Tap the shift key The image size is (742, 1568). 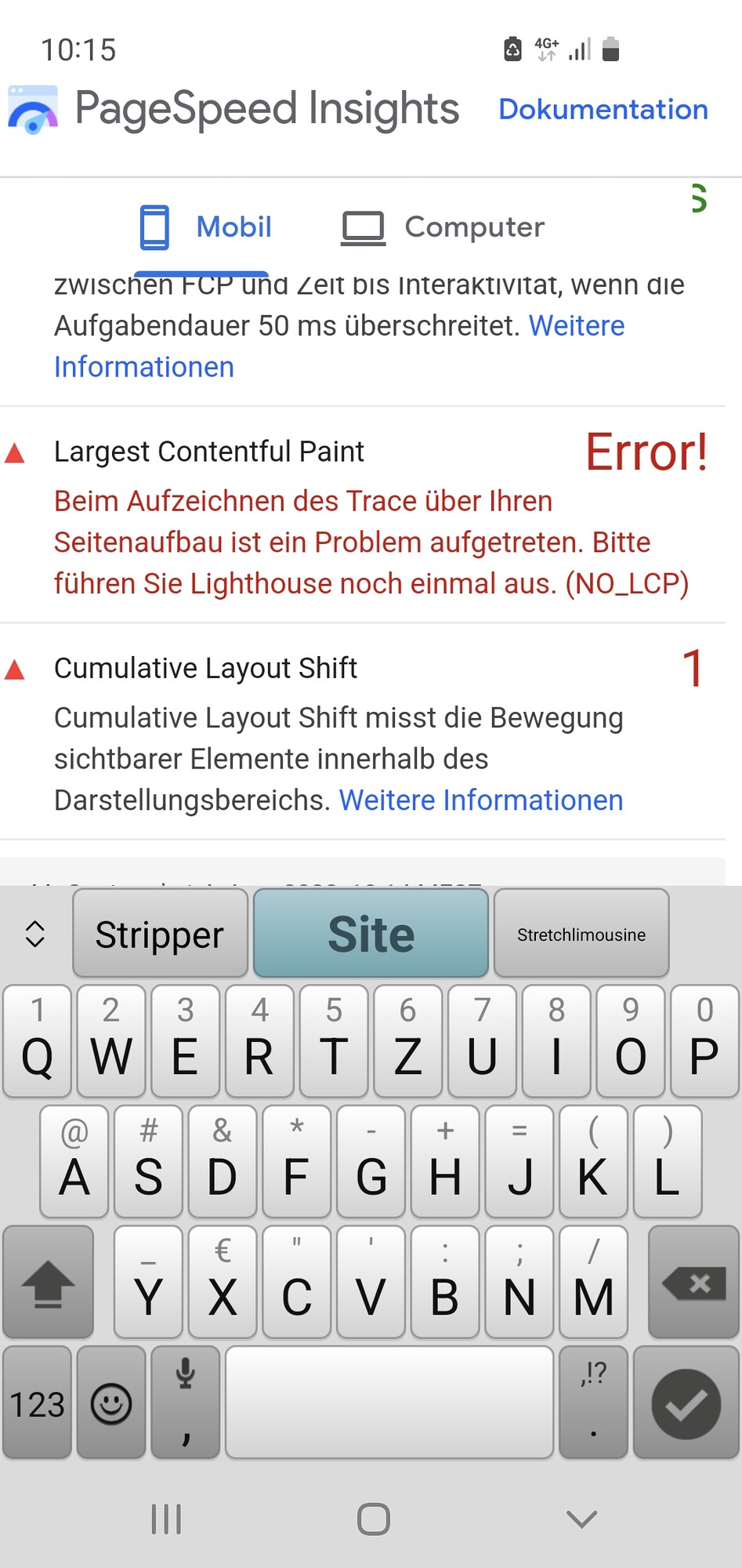(48, 1283)
